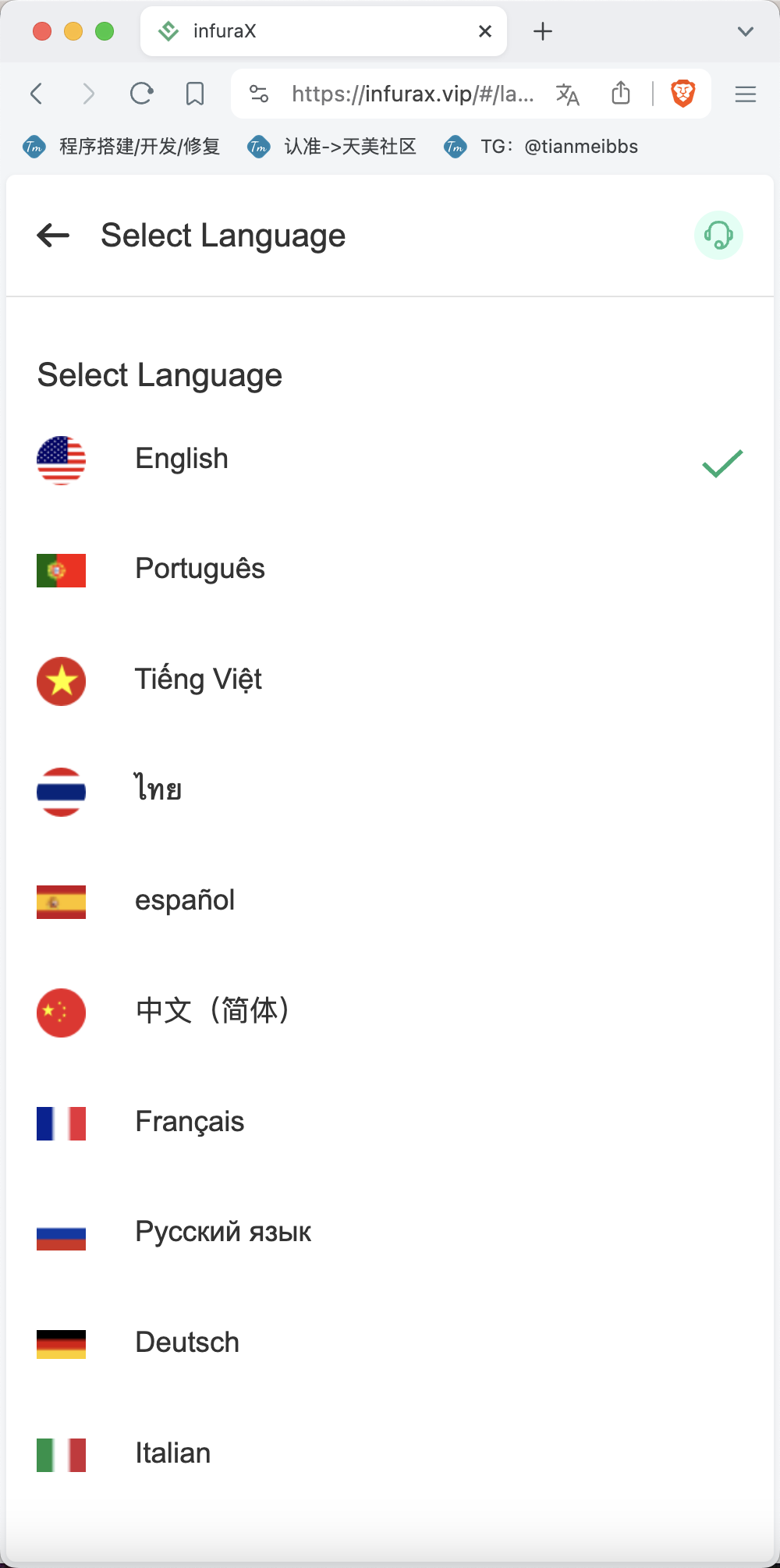Switch to Deutsch
This screenshot has width=780, height=1568.
[390, 1344]
